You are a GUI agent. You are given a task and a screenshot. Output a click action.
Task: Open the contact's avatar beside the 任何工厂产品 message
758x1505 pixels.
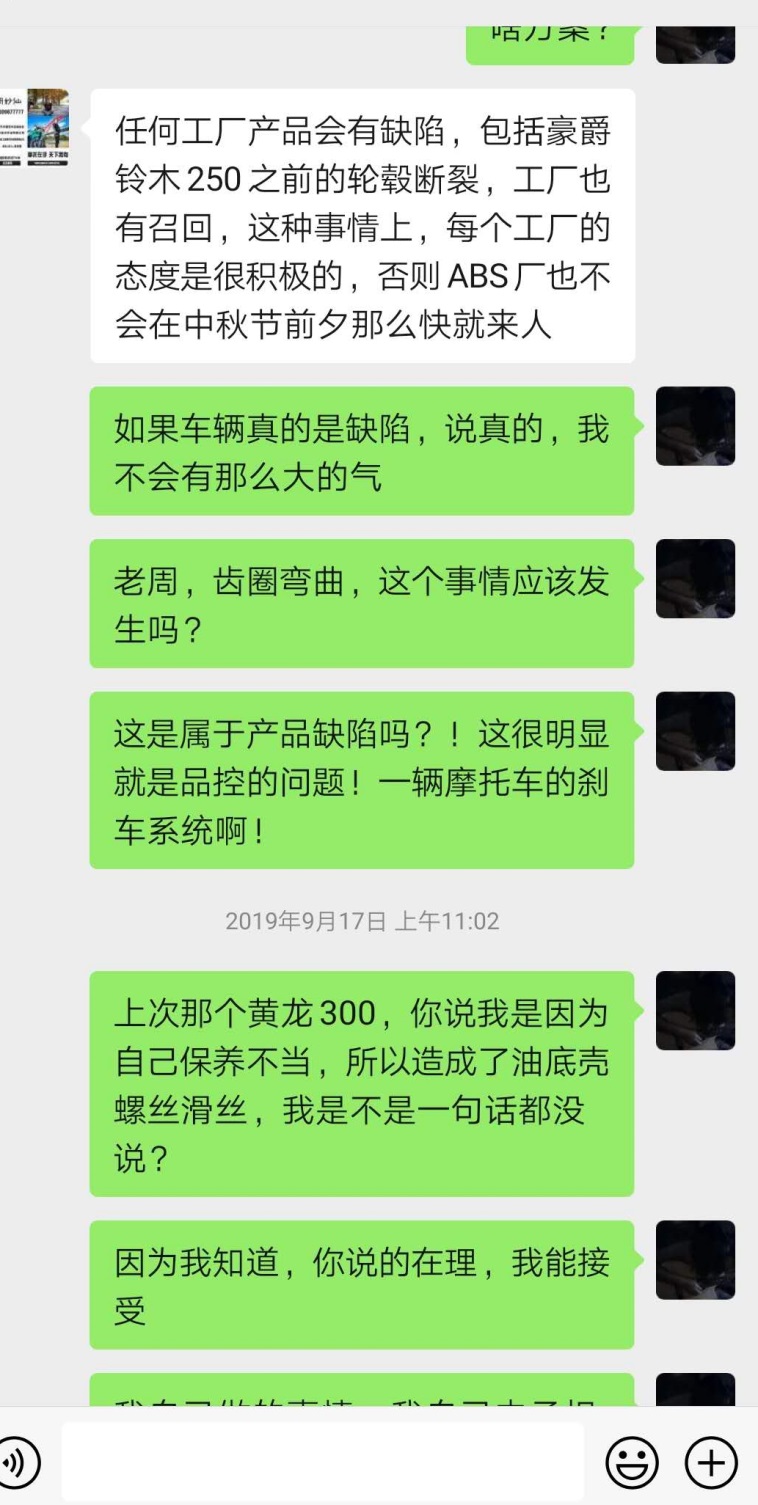35,128
